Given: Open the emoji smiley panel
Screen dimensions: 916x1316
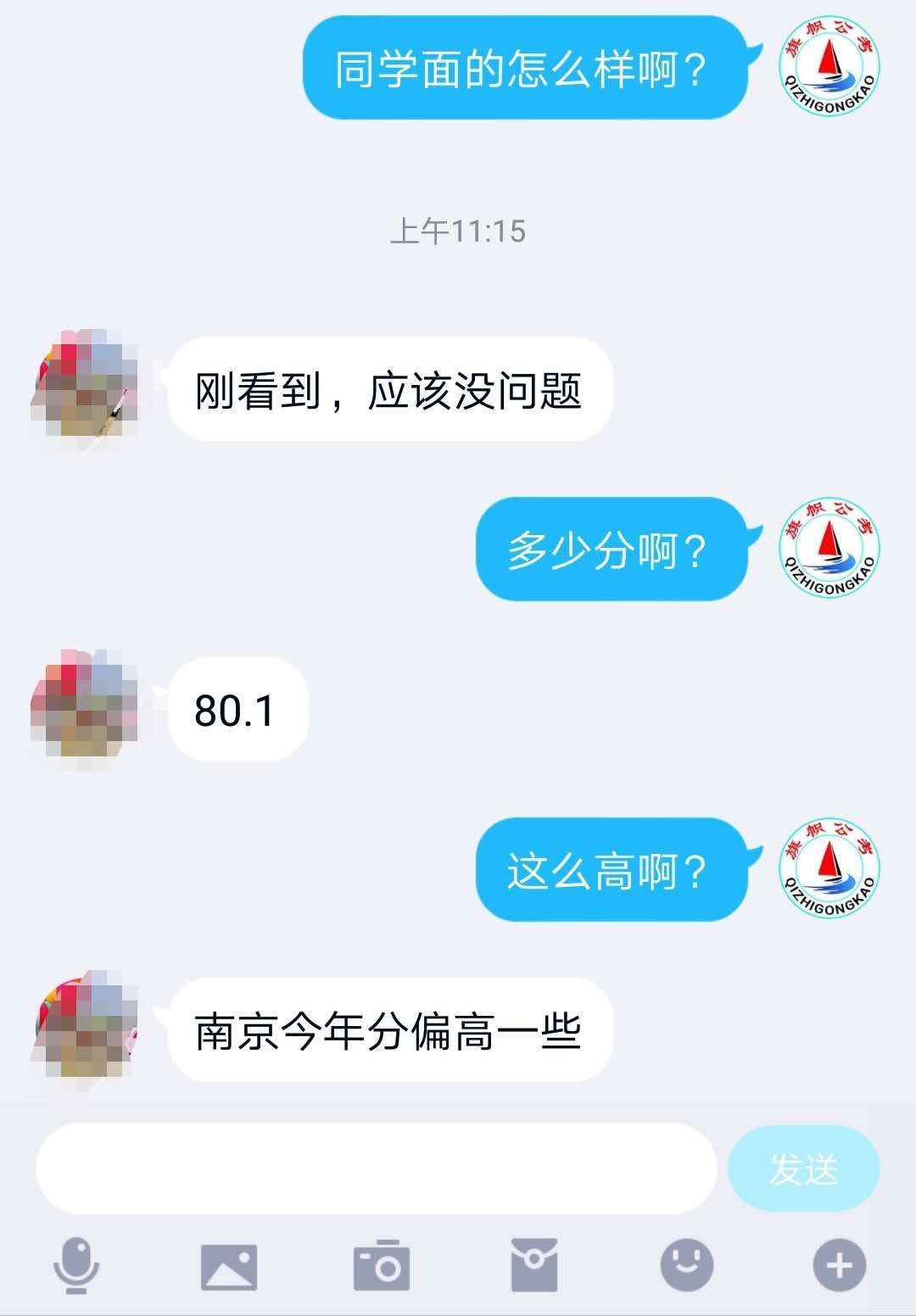Looking at the screenshot, I should [x=687, y=1264].
